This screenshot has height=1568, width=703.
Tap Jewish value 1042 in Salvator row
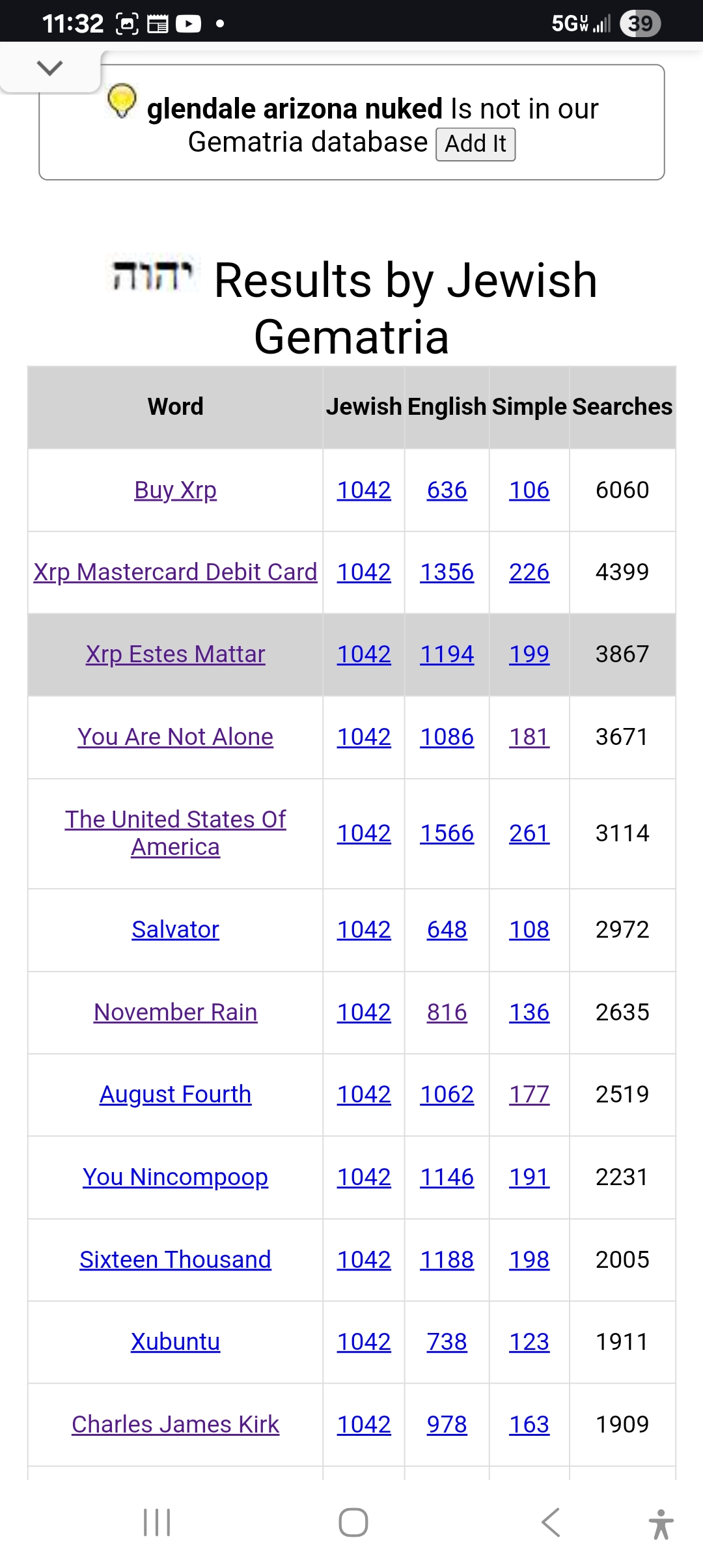[x=364, y=929]
